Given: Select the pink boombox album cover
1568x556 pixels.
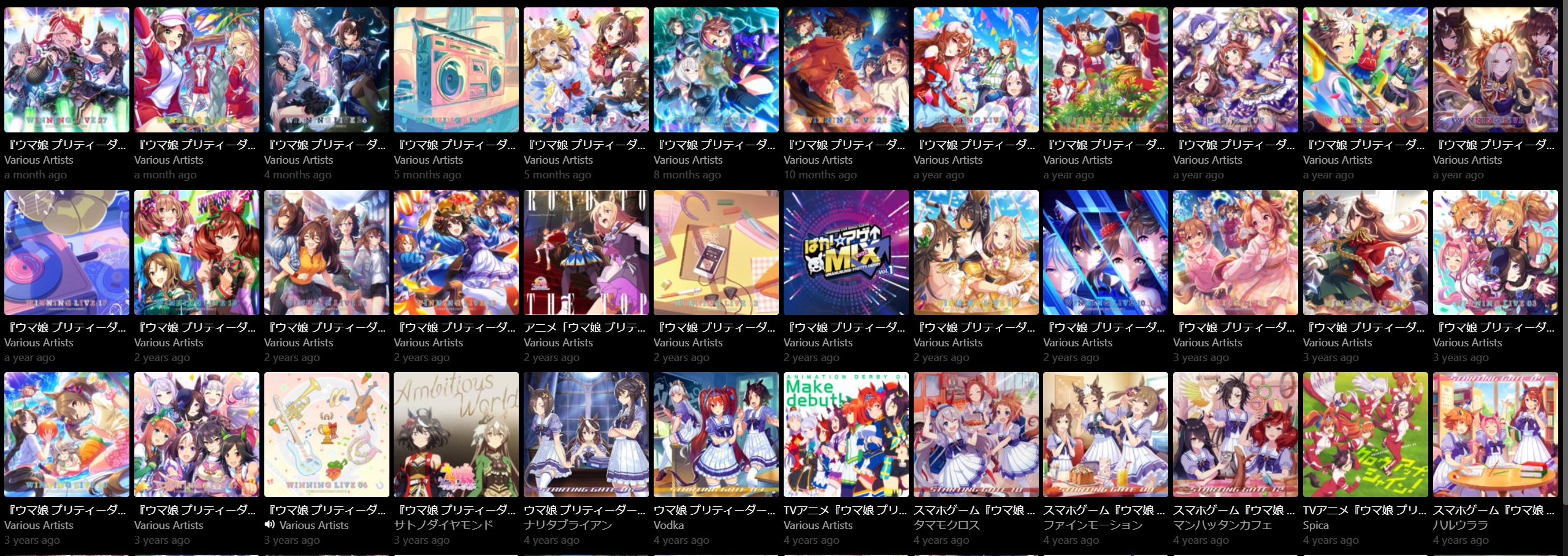Looking at the screenshot, I should pyautogui.click(x=456, y=70).
